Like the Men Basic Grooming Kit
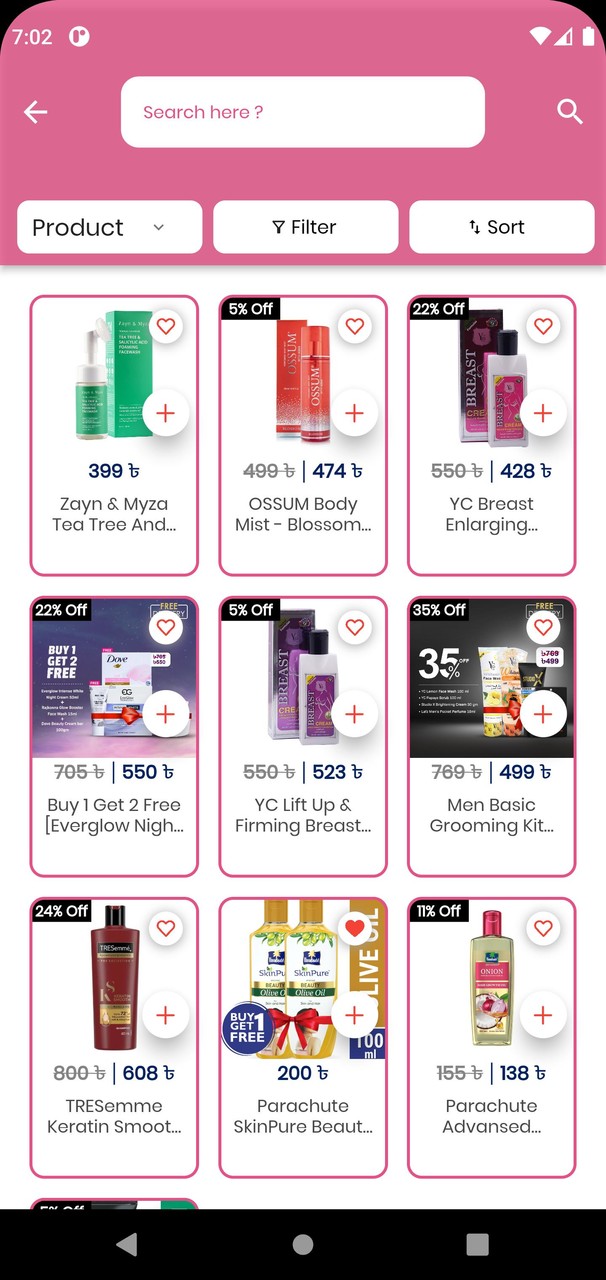 pos(543,627)
